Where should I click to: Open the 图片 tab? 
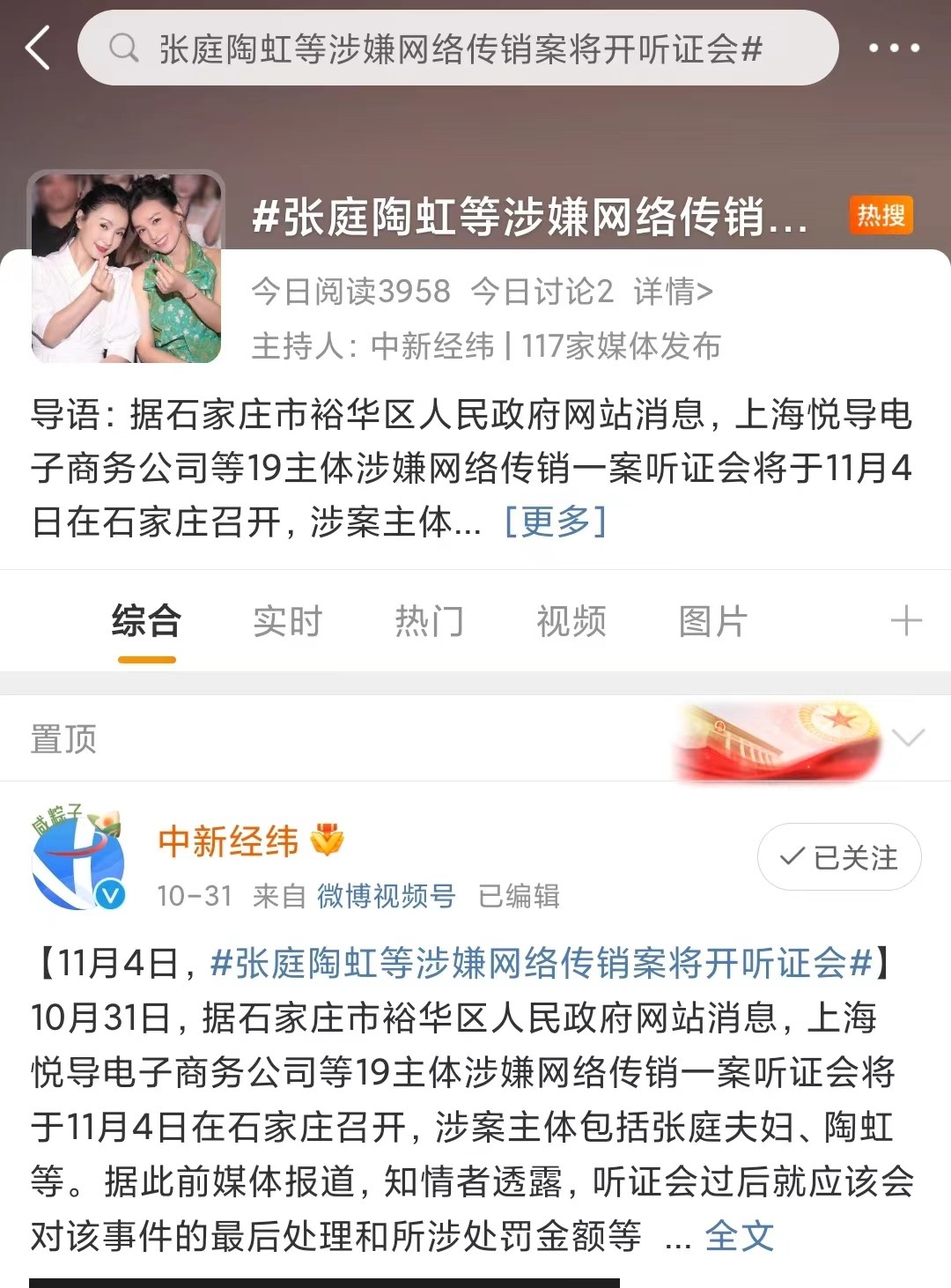715,621
